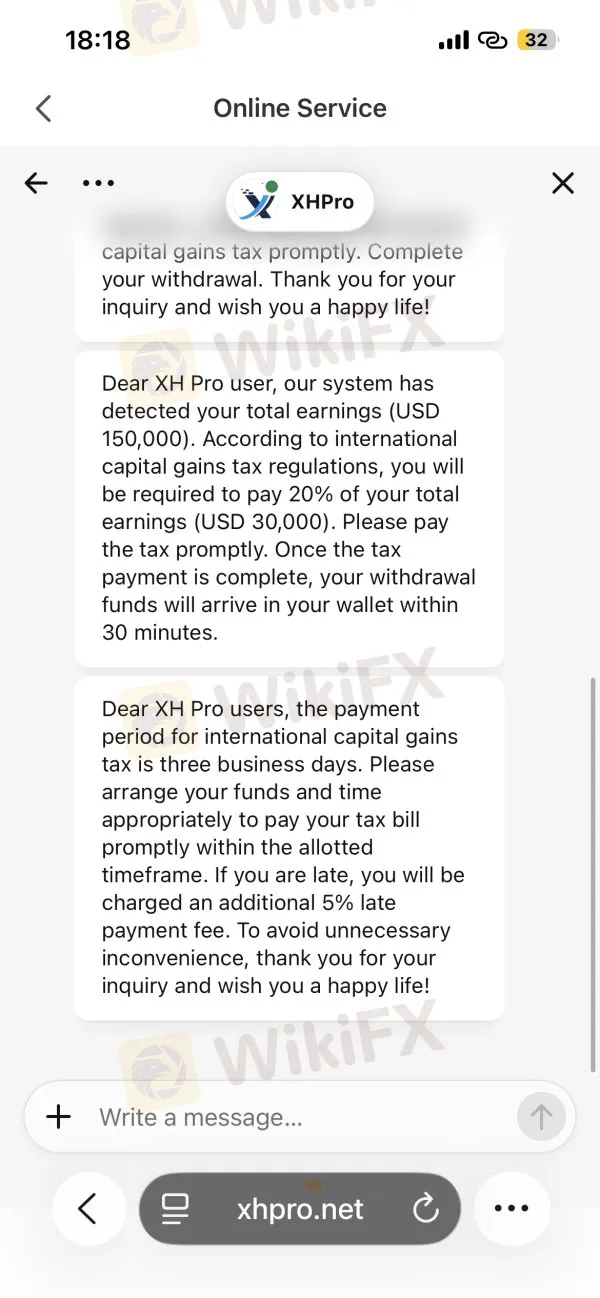Screen dimensions: 600x1298
Task: Go back from Online Service page
Action: point(43,108)
